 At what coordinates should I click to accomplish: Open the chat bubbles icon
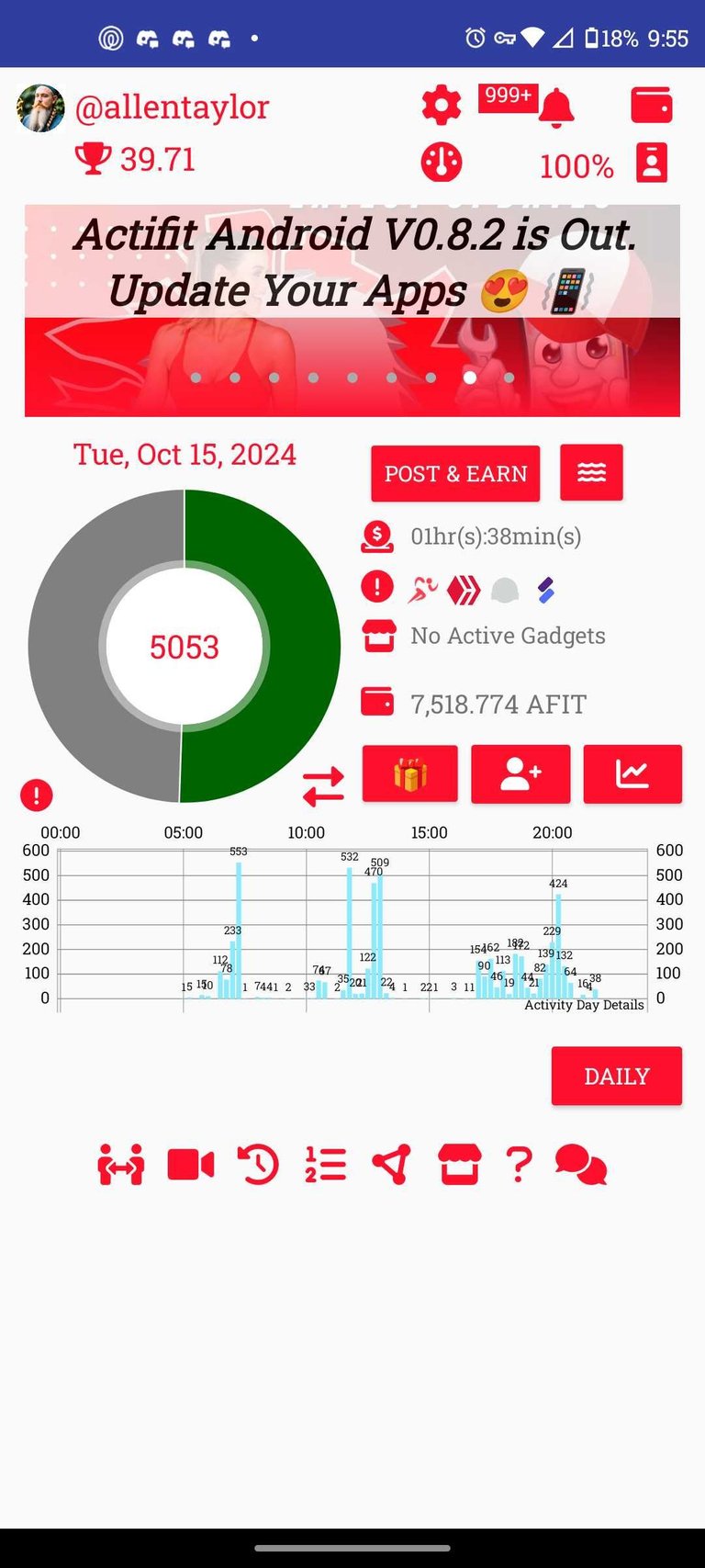click(580, 1165)
